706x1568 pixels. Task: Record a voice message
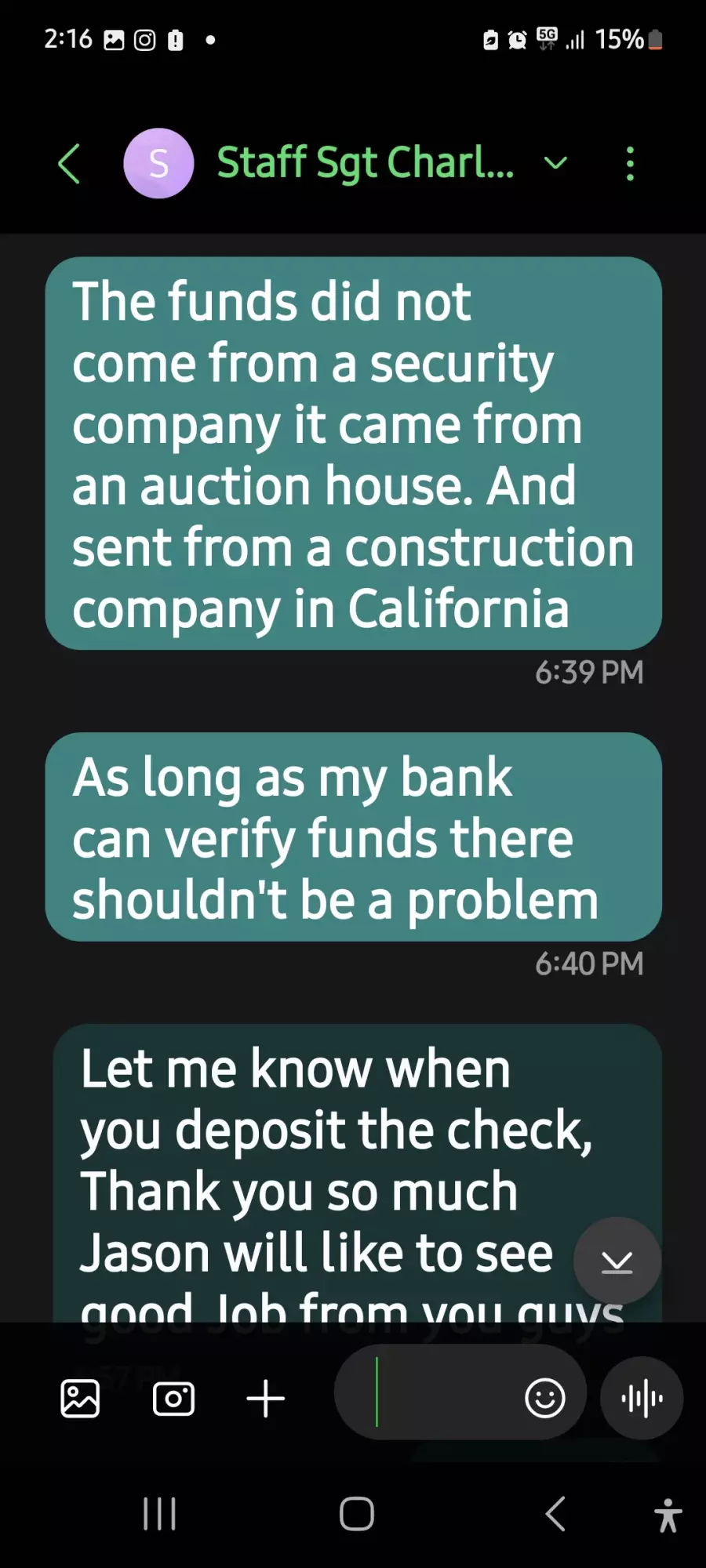[642, 1398]
